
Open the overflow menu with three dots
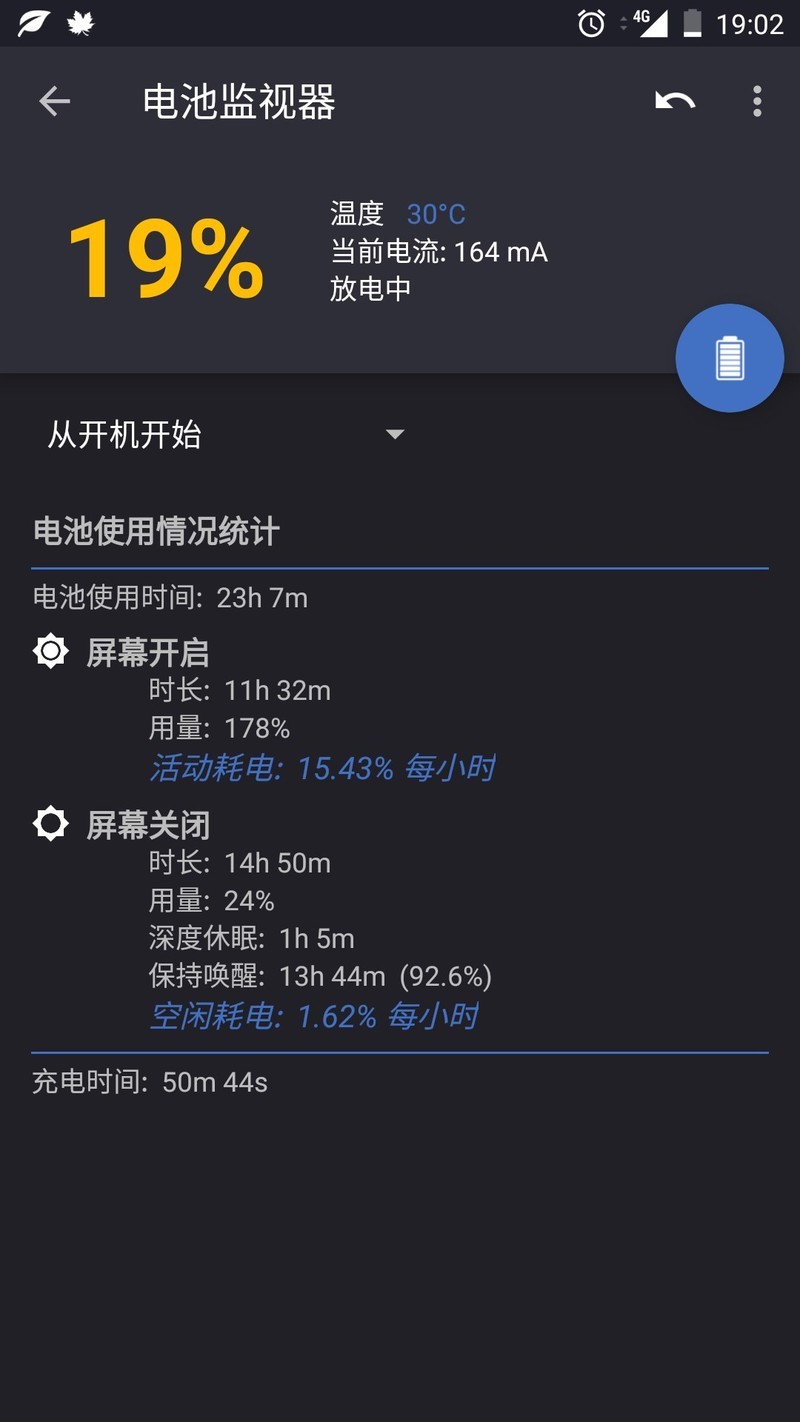coord(757,101)
